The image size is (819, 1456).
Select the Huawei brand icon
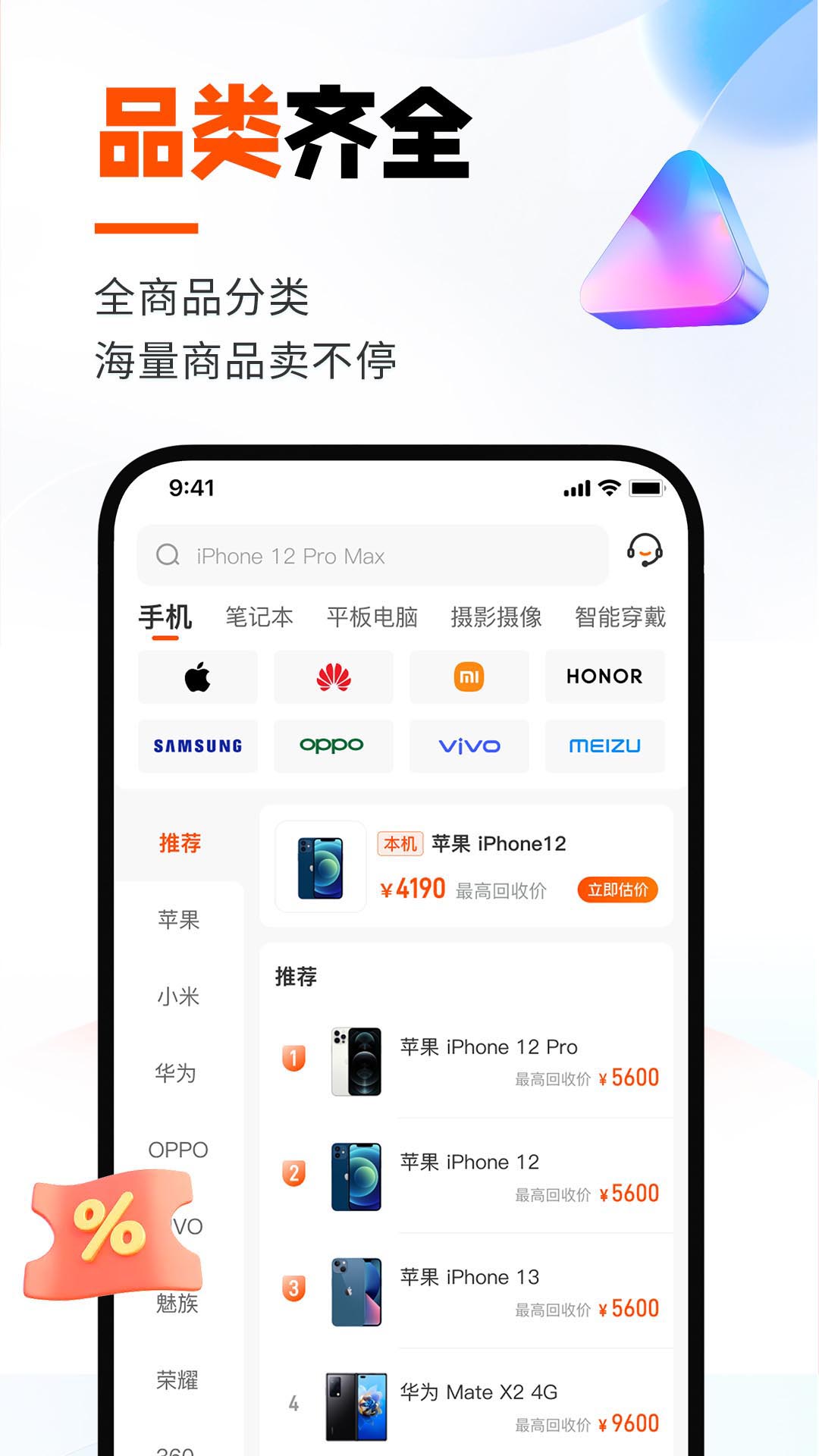tap(333, 676)
